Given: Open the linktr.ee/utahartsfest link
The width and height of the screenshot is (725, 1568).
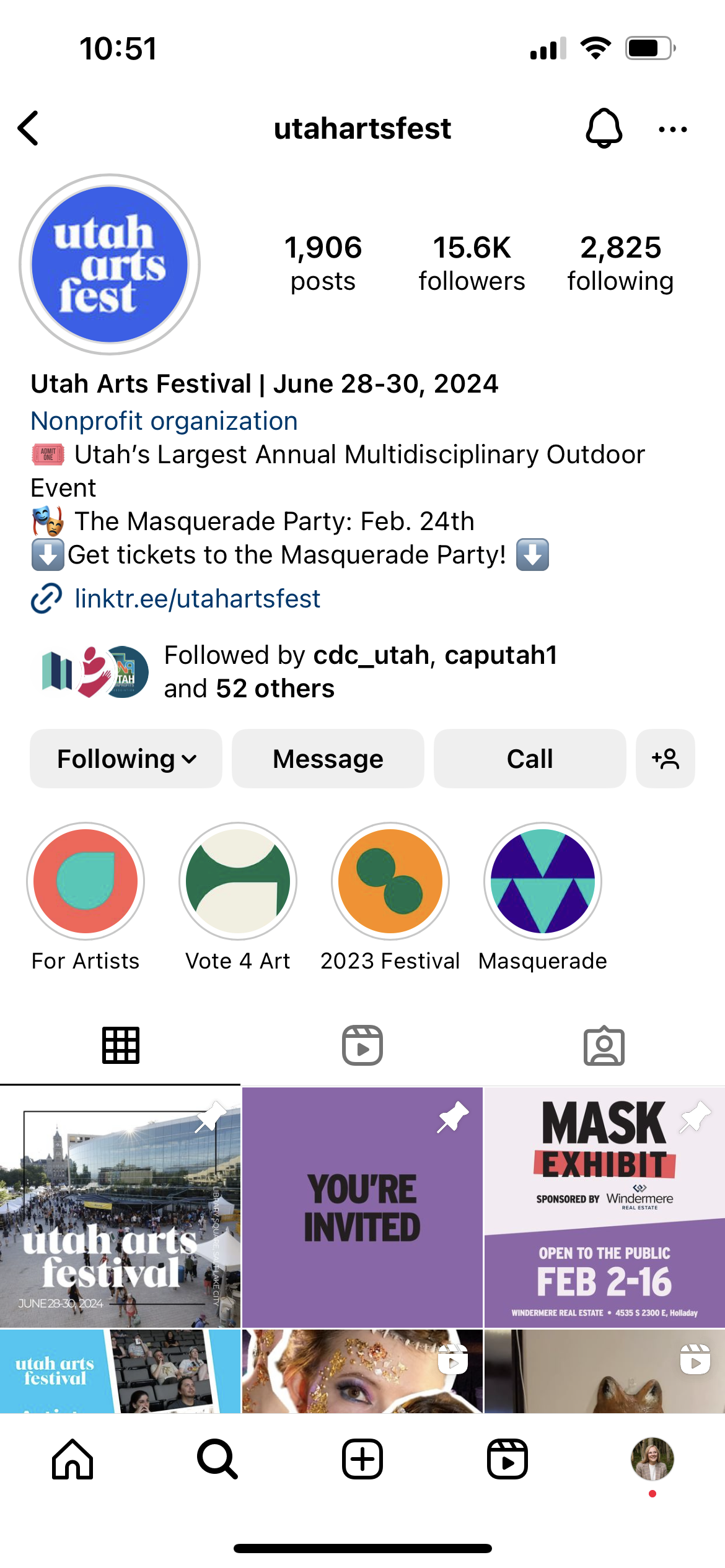Looking at the screenshot, I should click(197, 598).
